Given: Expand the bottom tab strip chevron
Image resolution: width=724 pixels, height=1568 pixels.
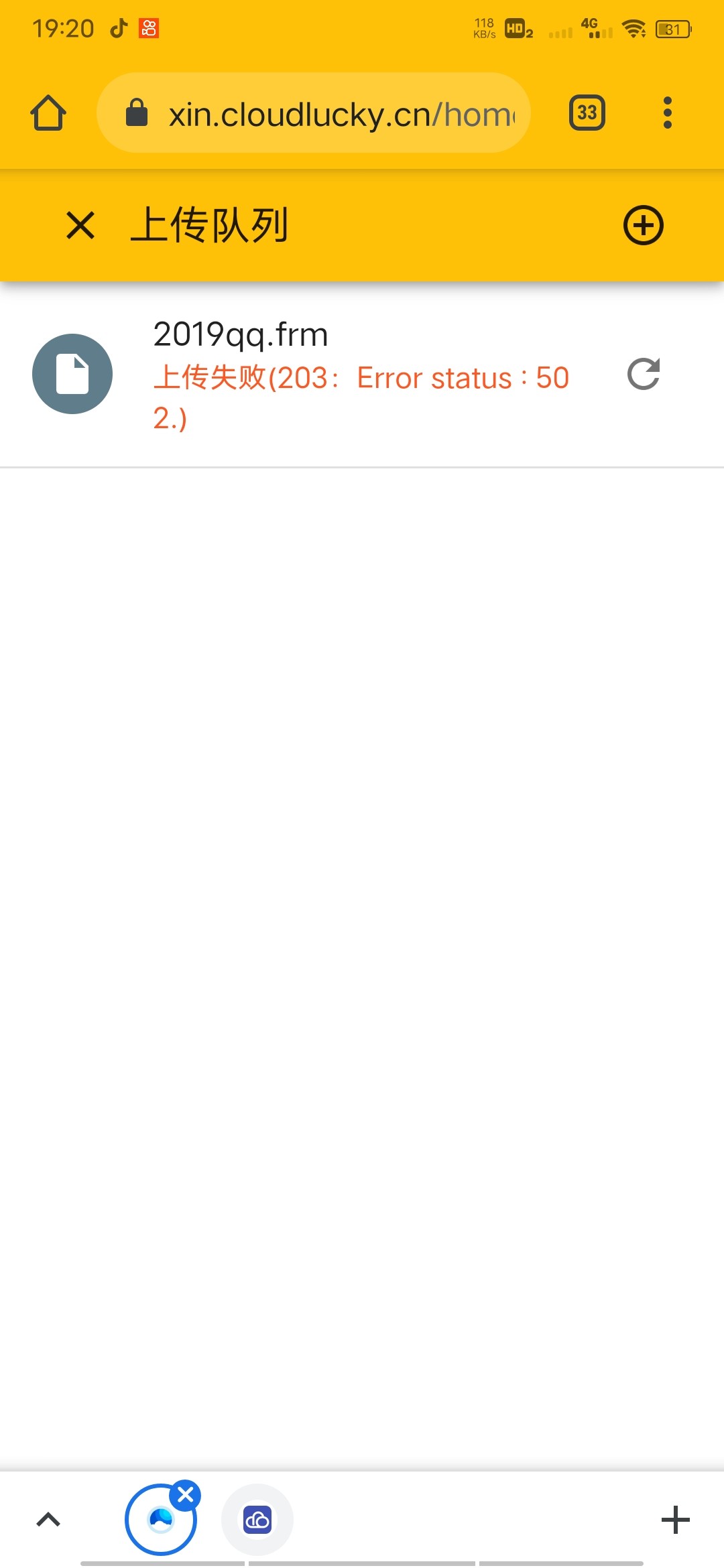Looking at the screenshot, I should (x=48, y=1520).
